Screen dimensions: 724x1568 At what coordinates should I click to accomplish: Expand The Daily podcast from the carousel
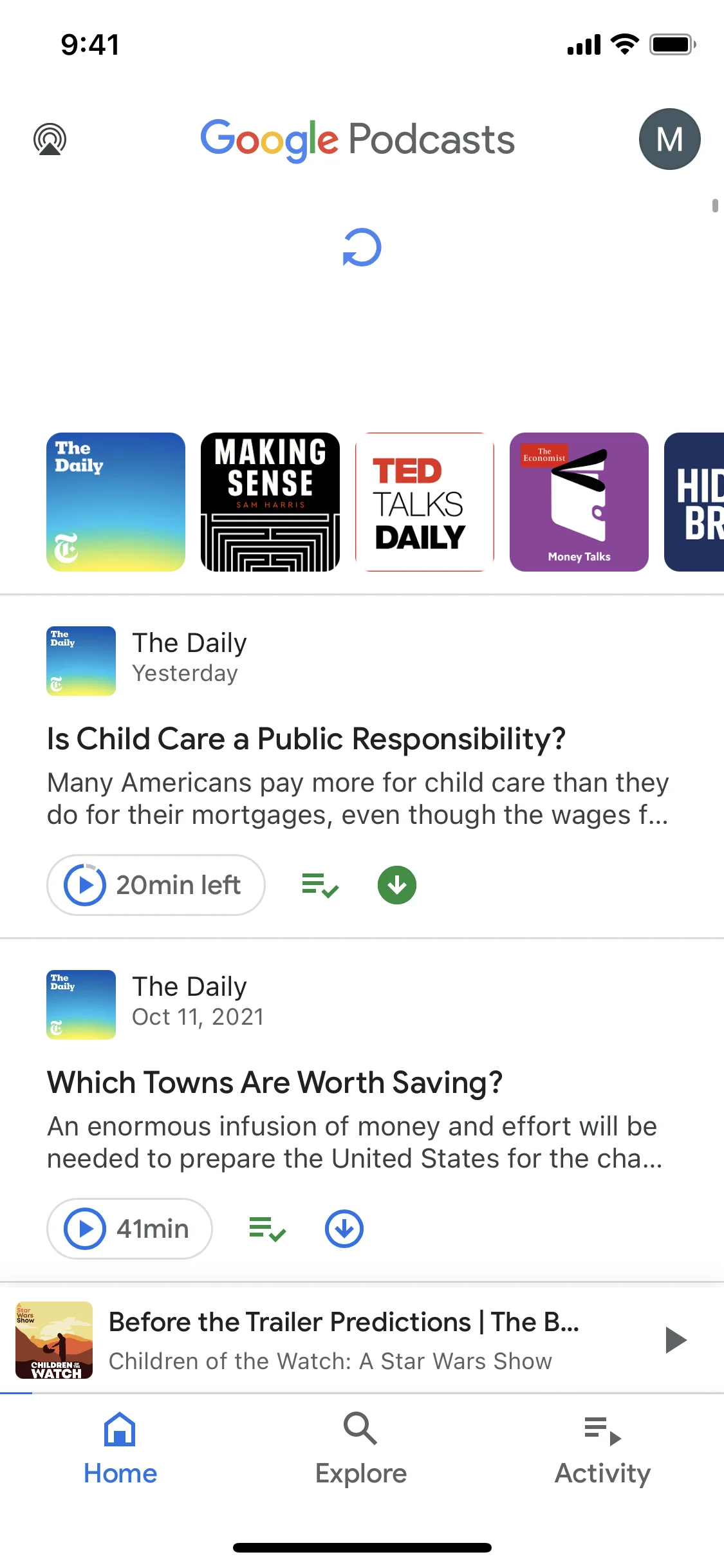coord(115,502)
